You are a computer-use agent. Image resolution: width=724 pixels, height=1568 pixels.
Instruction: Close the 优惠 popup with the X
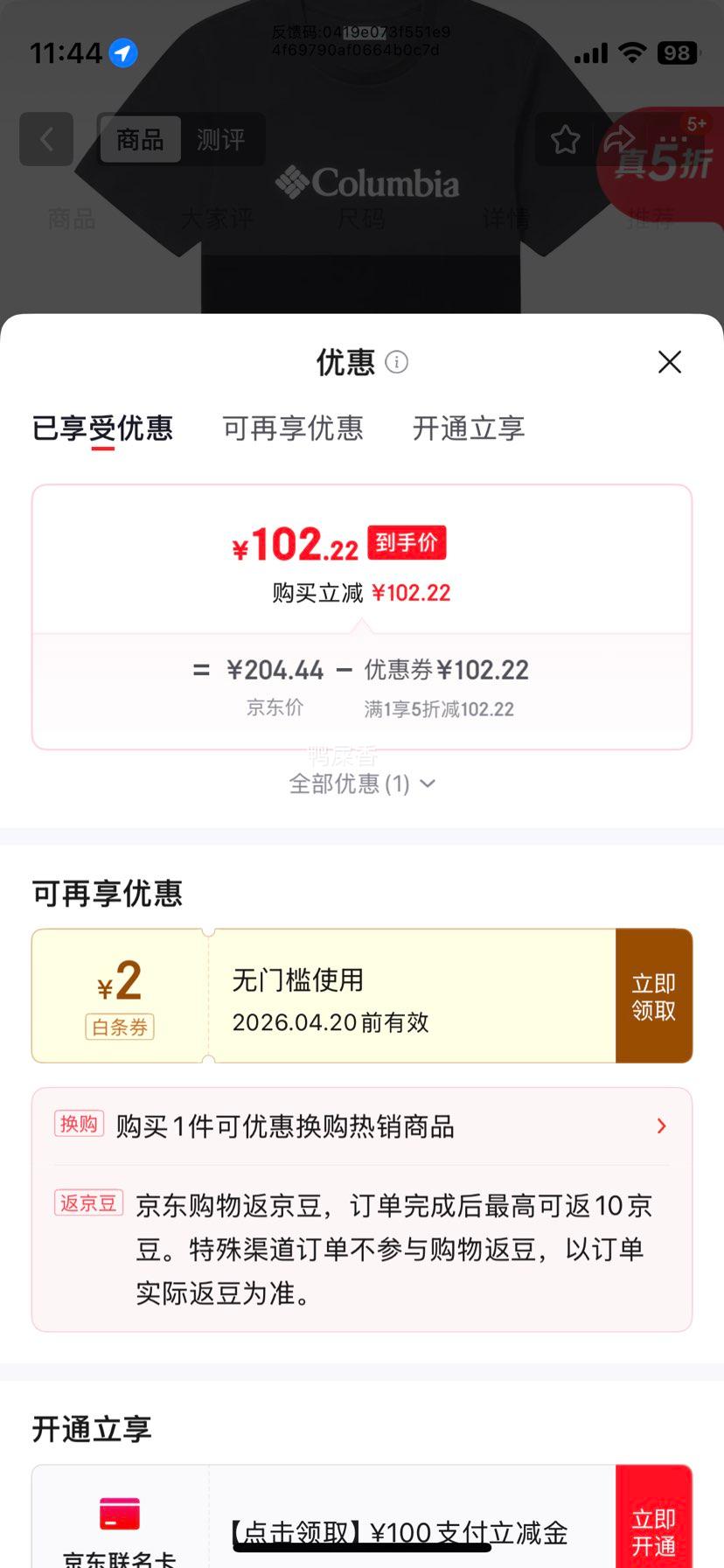point(669,361)
